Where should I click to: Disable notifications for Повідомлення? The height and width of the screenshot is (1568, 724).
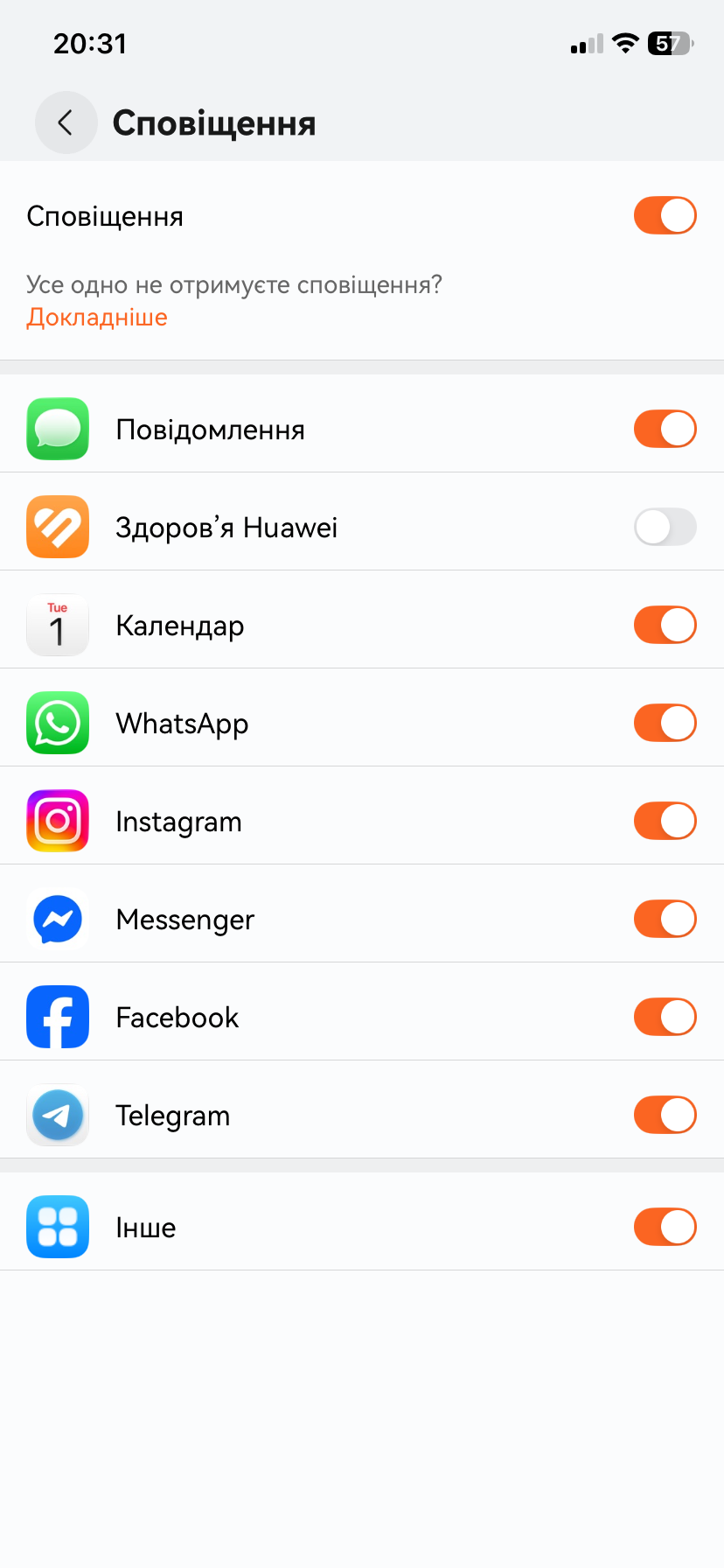tap(665, 429)
